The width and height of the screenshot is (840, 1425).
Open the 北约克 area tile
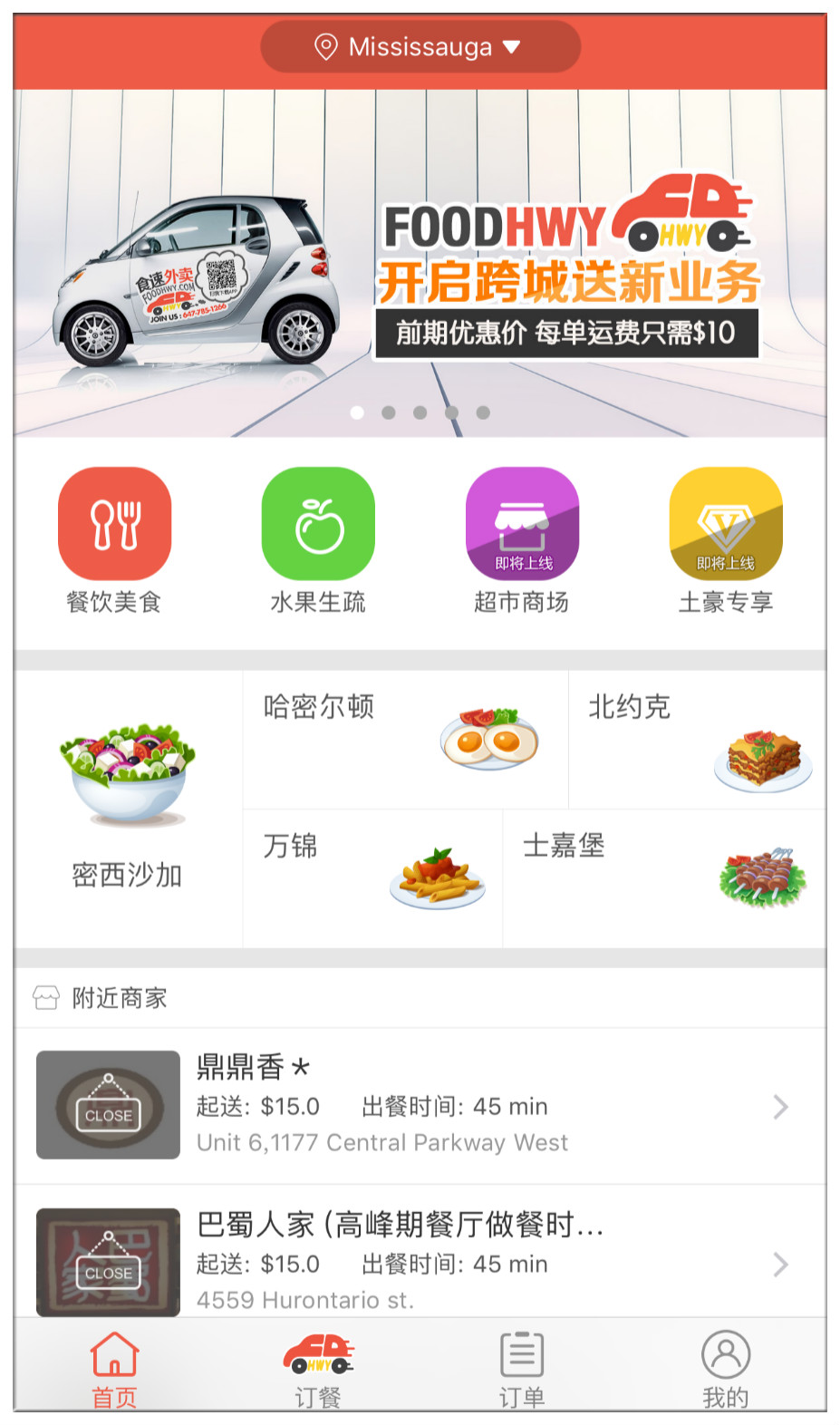[x=697, y=740]
